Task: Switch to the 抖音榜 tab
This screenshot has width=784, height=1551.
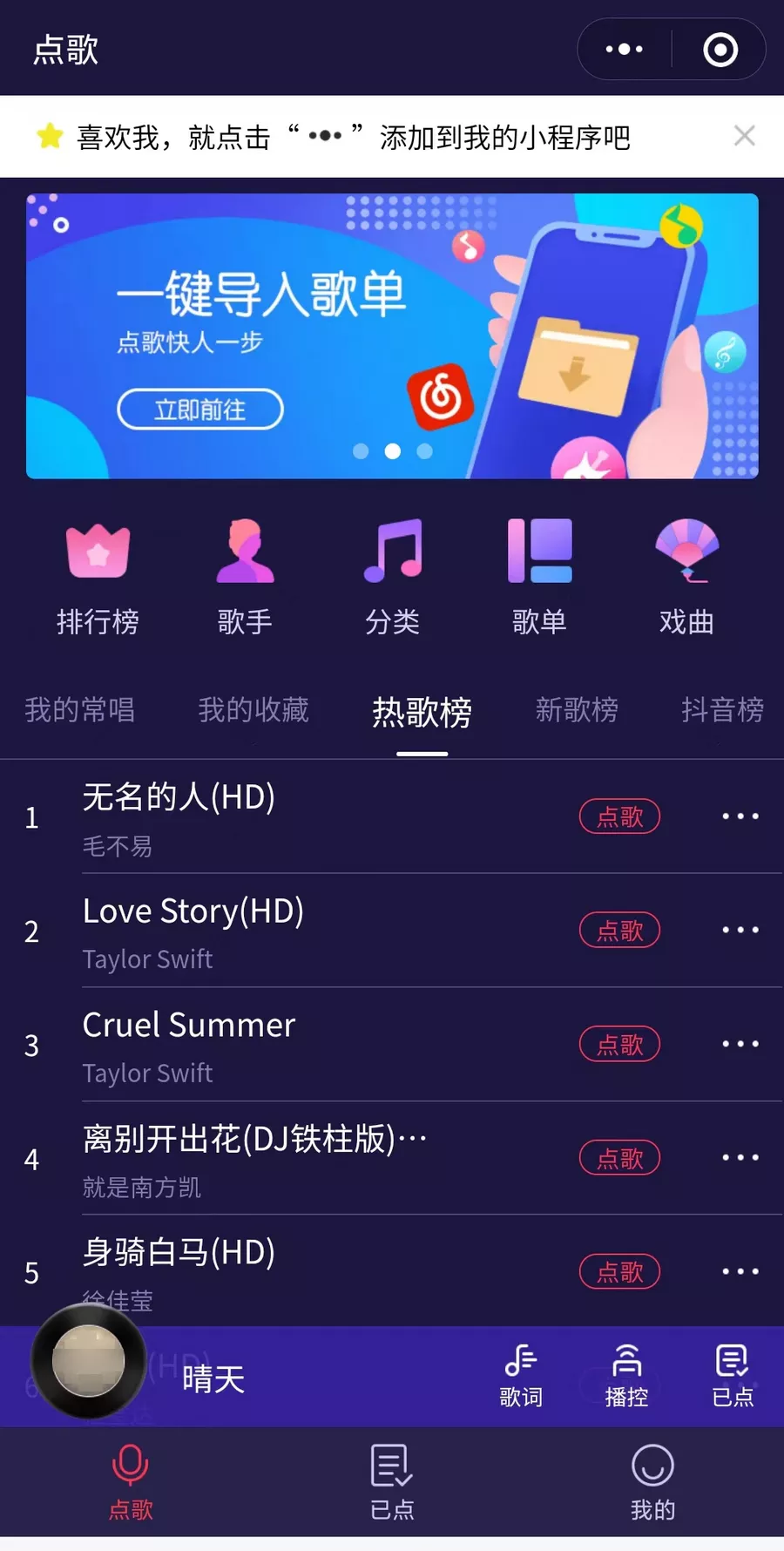Action: pyautogui.click(x=722, y=710)
